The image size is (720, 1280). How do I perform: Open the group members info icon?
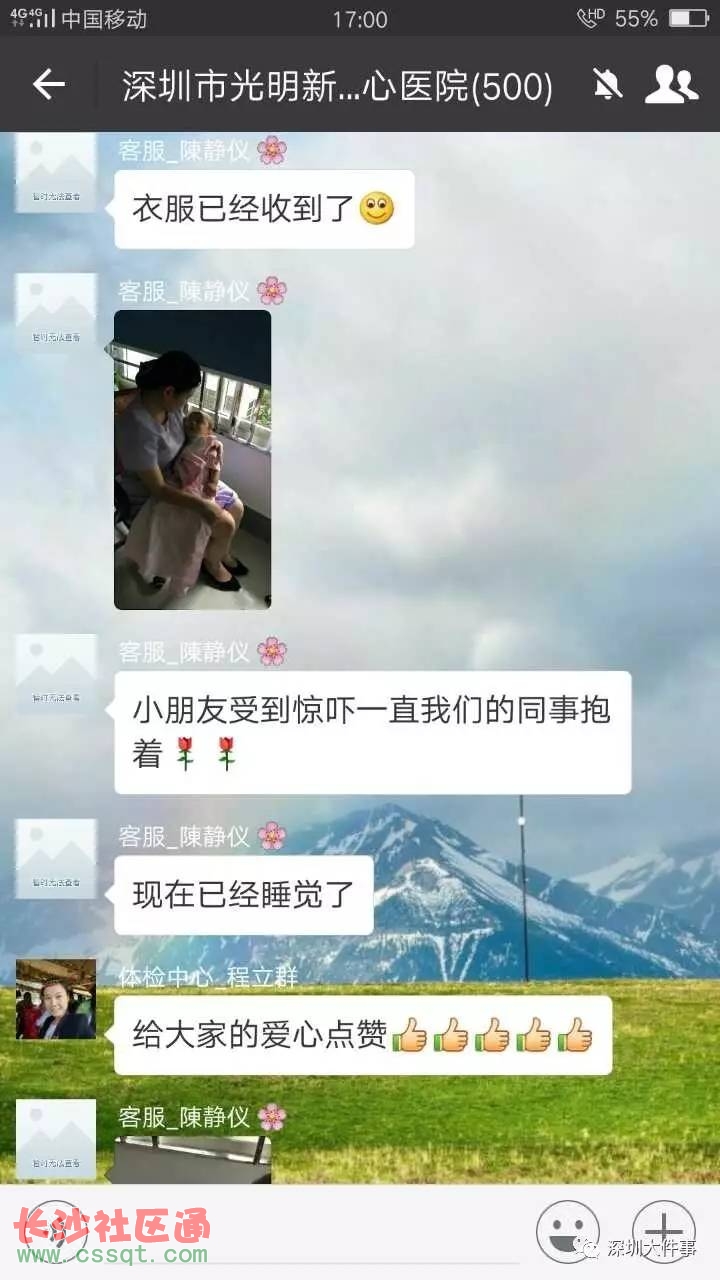point(671,86)
